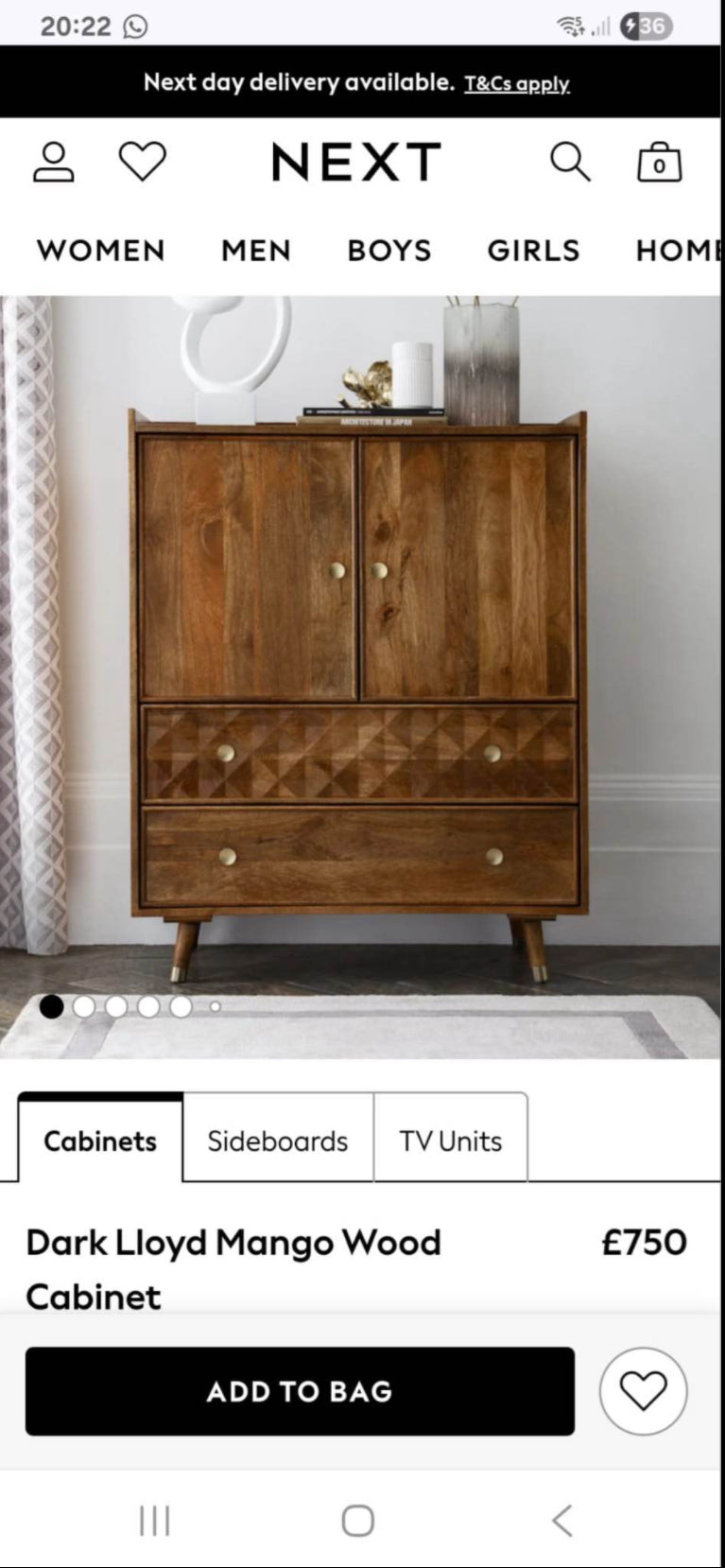Open the WOMEN category
Viewport: 725px width, 1568px height.
(x=99, y=251)
